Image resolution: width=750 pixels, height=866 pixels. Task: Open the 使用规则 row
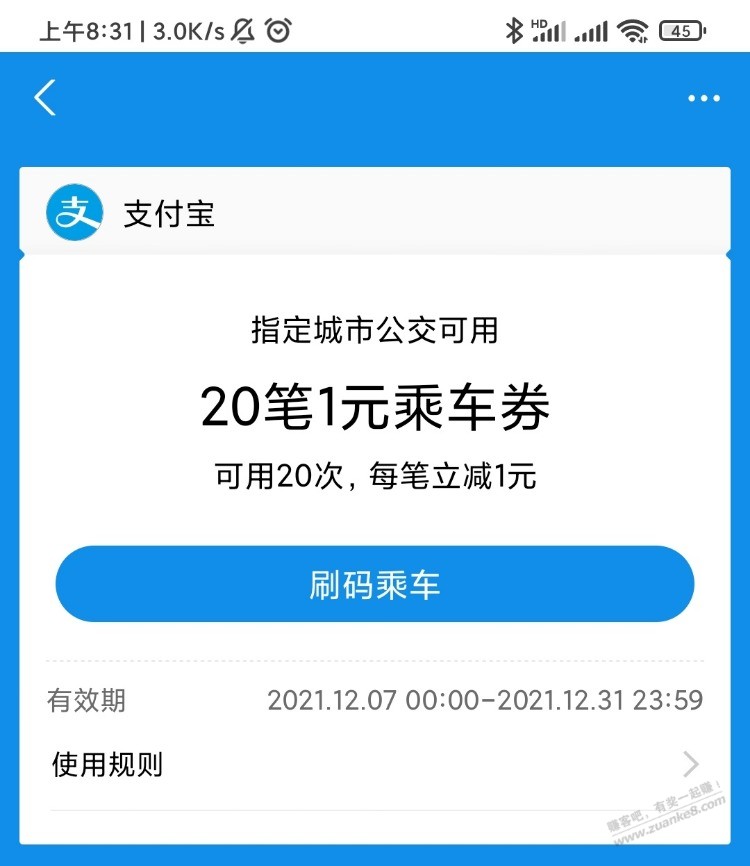point(374,766)
